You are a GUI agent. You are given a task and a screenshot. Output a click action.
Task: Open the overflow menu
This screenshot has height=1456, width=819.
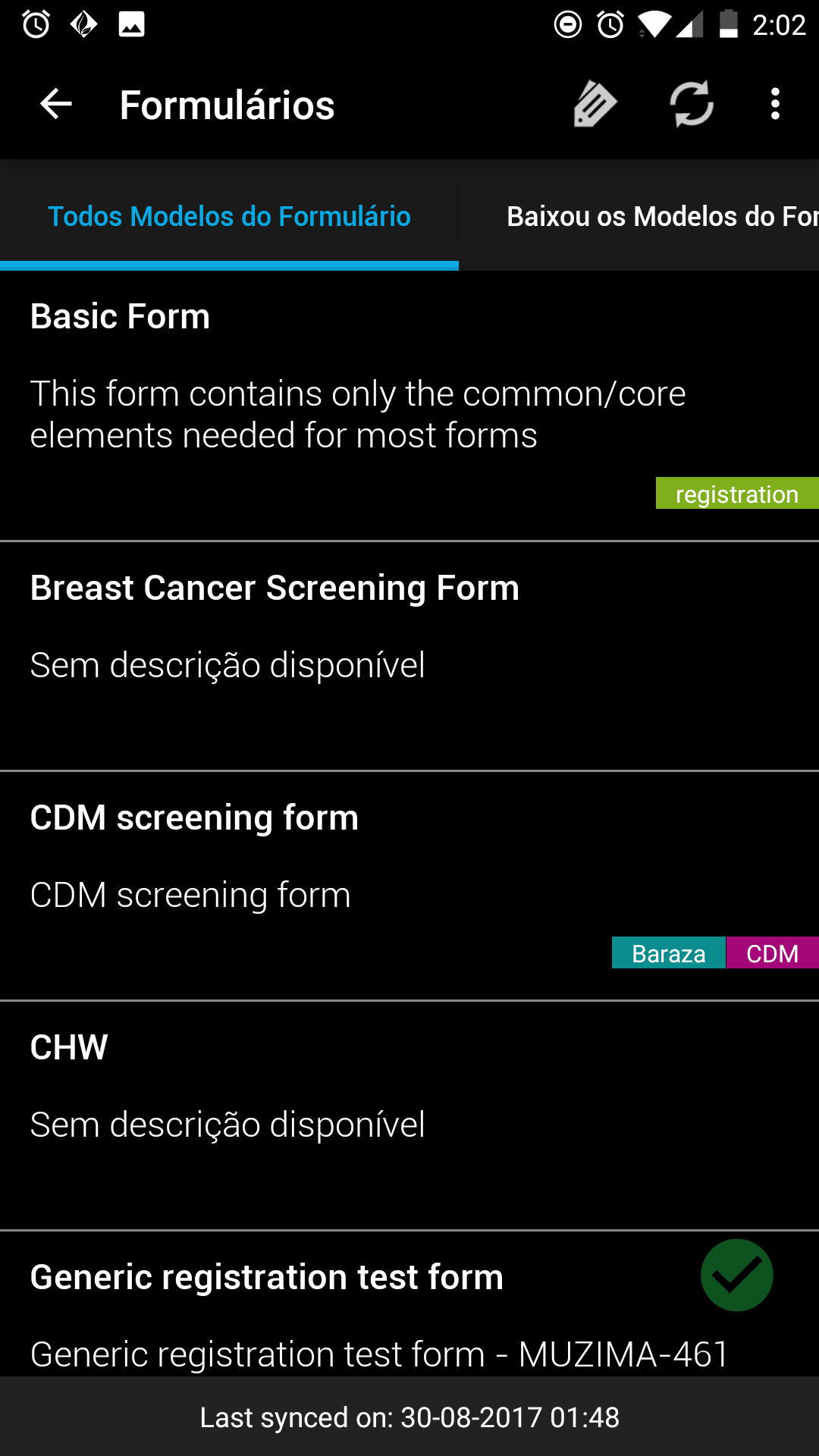click(x=775, y=104)
